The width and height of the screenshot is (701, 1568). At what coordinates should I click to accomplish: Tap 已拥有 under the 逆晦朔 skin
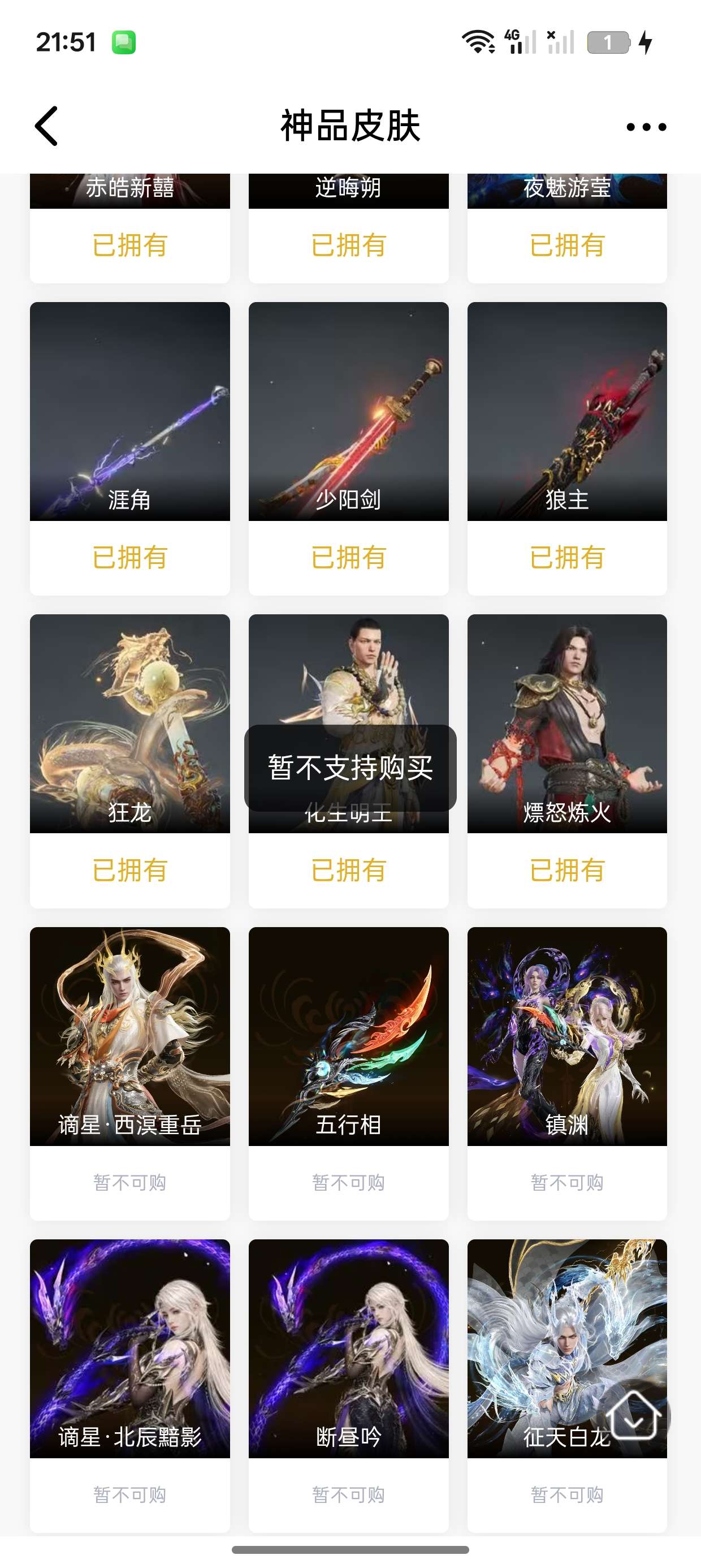pos(349,245)
